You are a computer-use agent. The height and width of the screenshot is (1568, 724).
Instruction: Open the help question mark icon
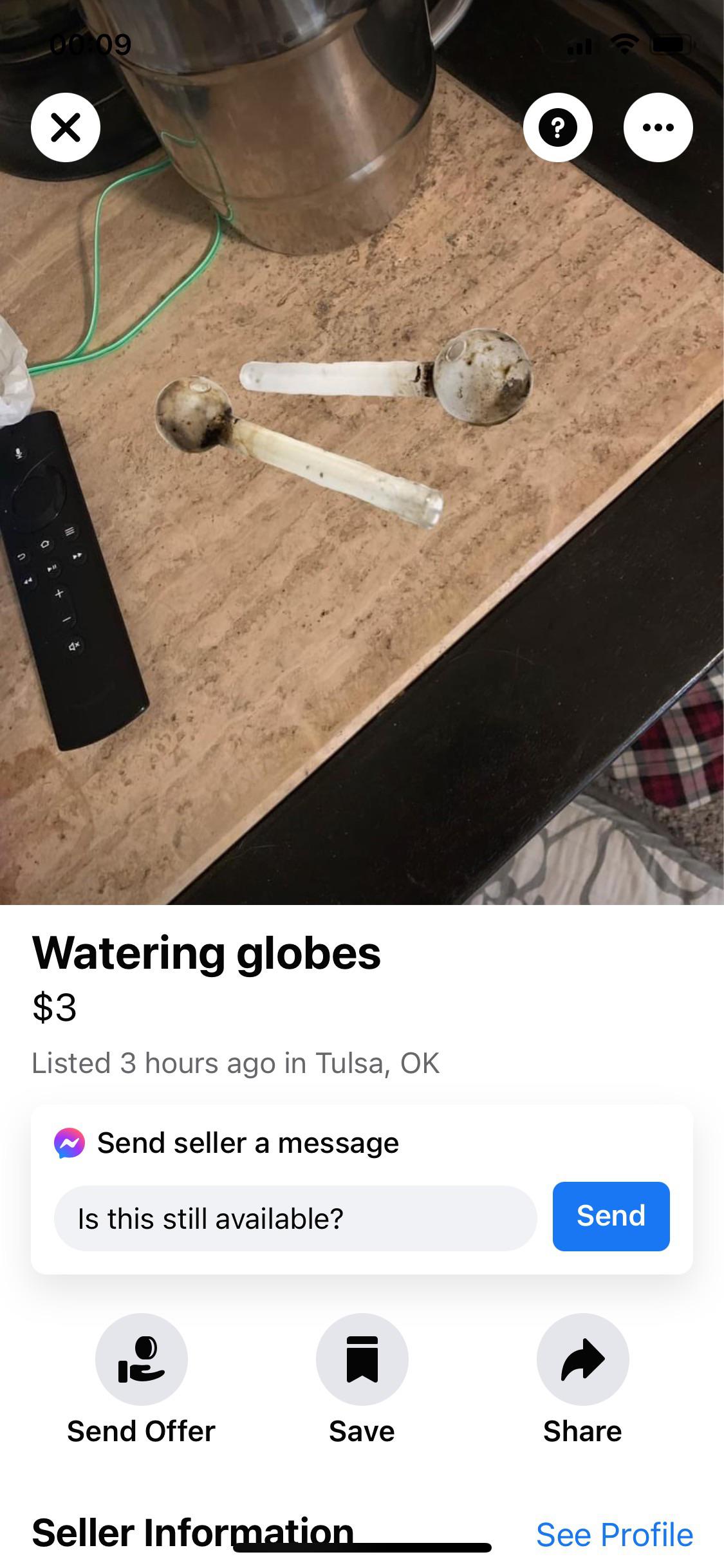coord(559,127)
